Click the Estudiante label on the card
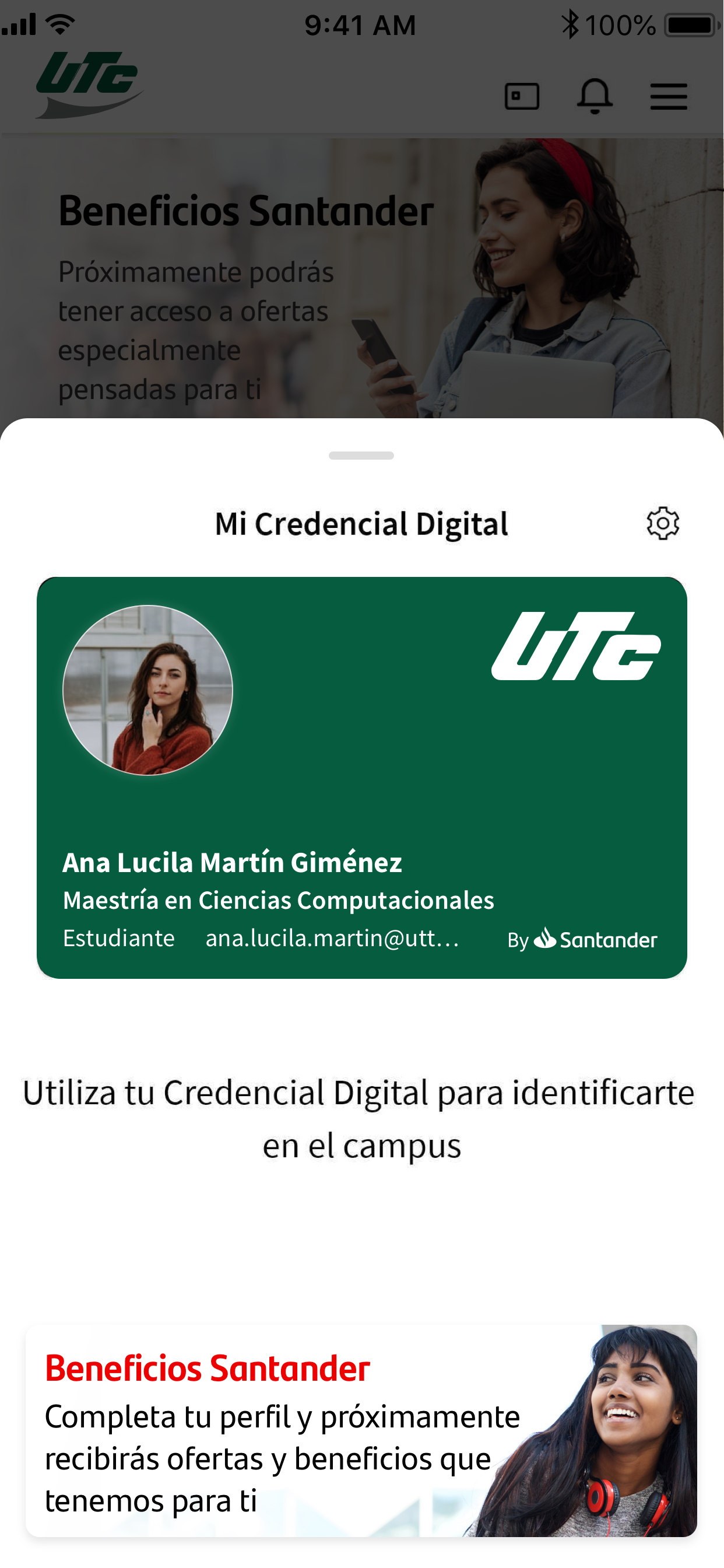The width and height of the screenshot is (724, 1568). click(x=118, y=938)
